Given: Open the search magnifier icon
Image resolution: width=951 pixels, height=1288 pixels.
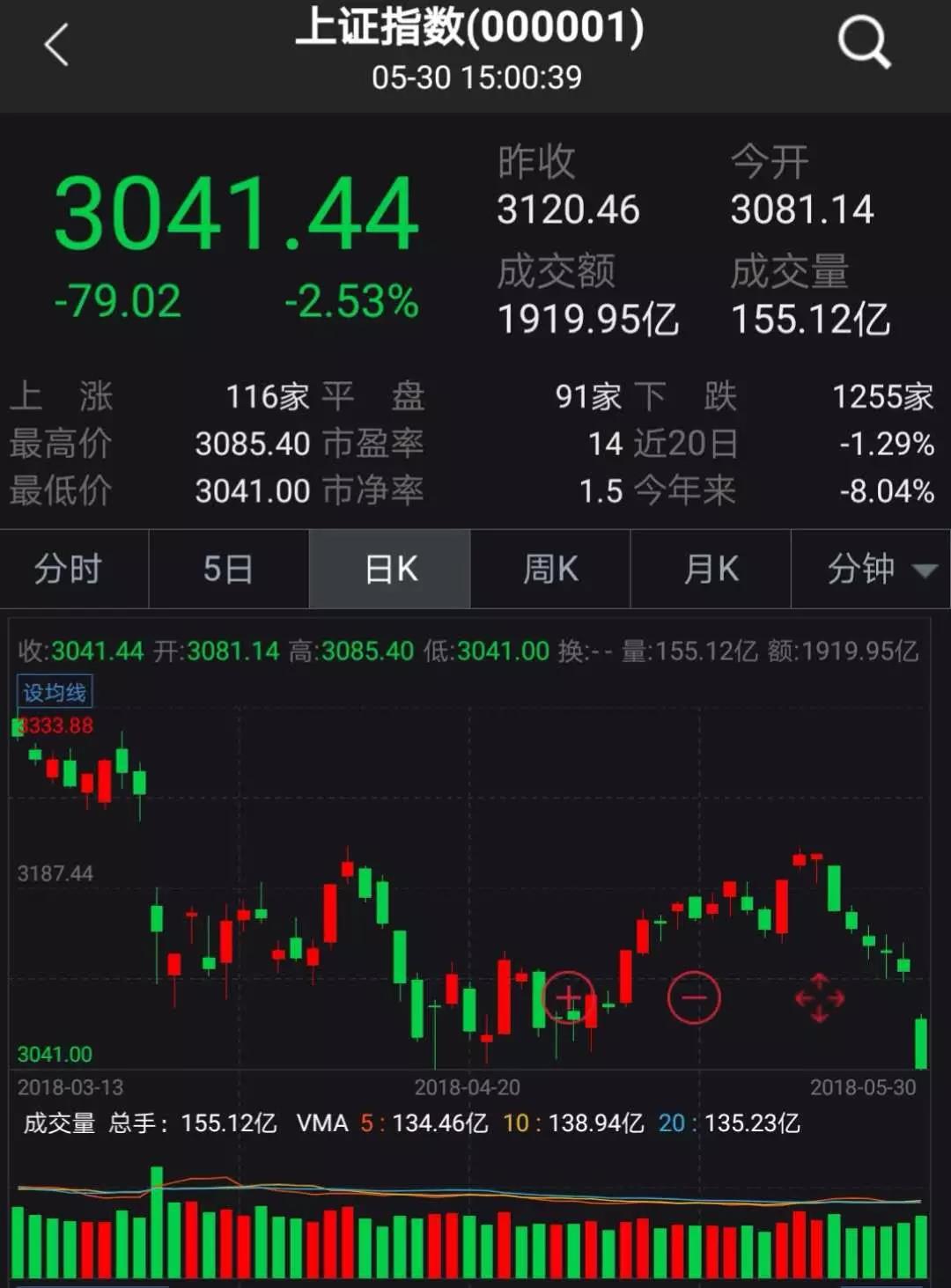Looking at the screenshot, I should coord(863,42).
